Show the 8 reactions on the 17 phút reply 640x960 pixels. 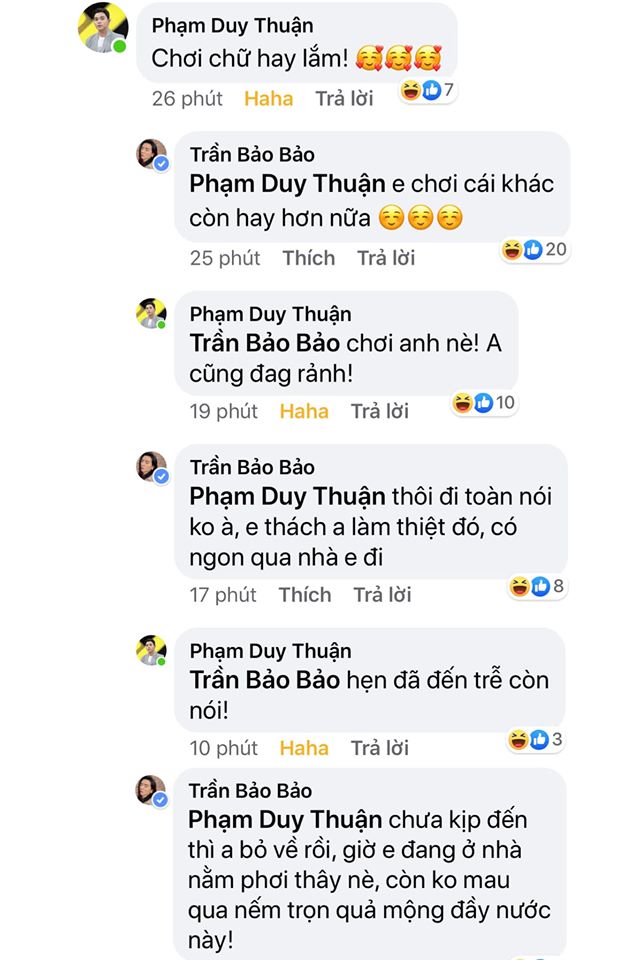[538, 587]
